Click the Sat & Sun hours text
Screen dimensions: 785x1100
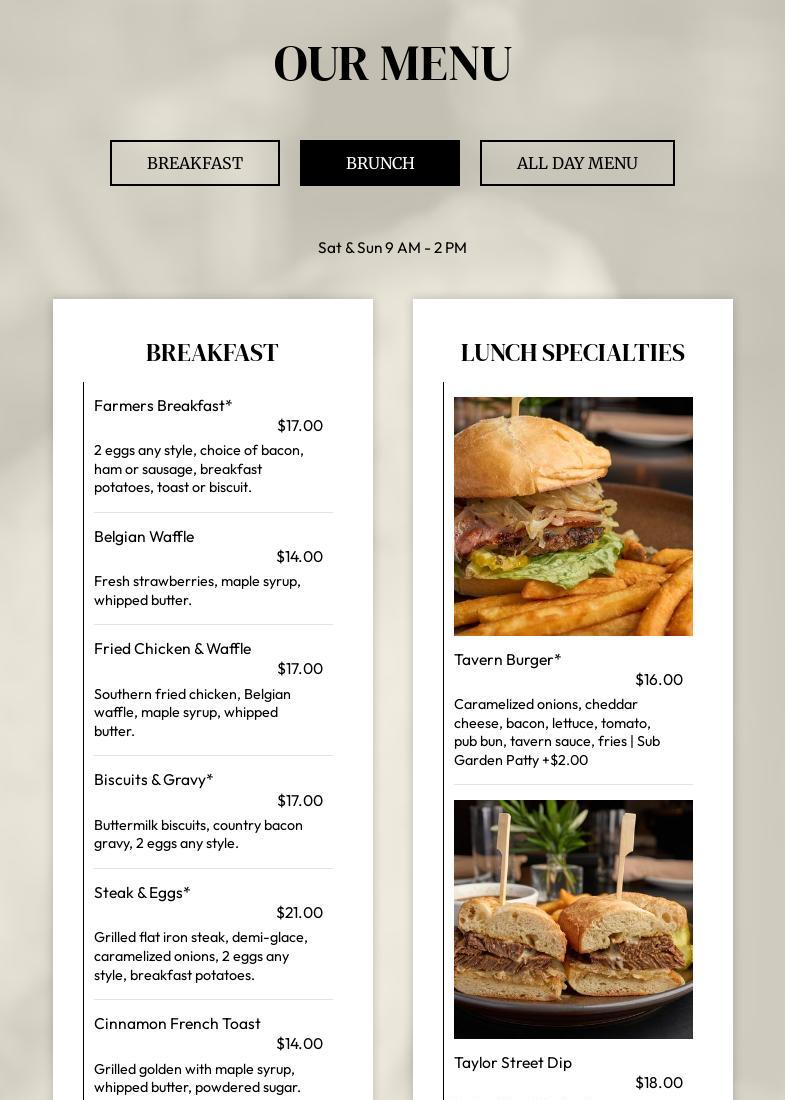pos(392,248)
